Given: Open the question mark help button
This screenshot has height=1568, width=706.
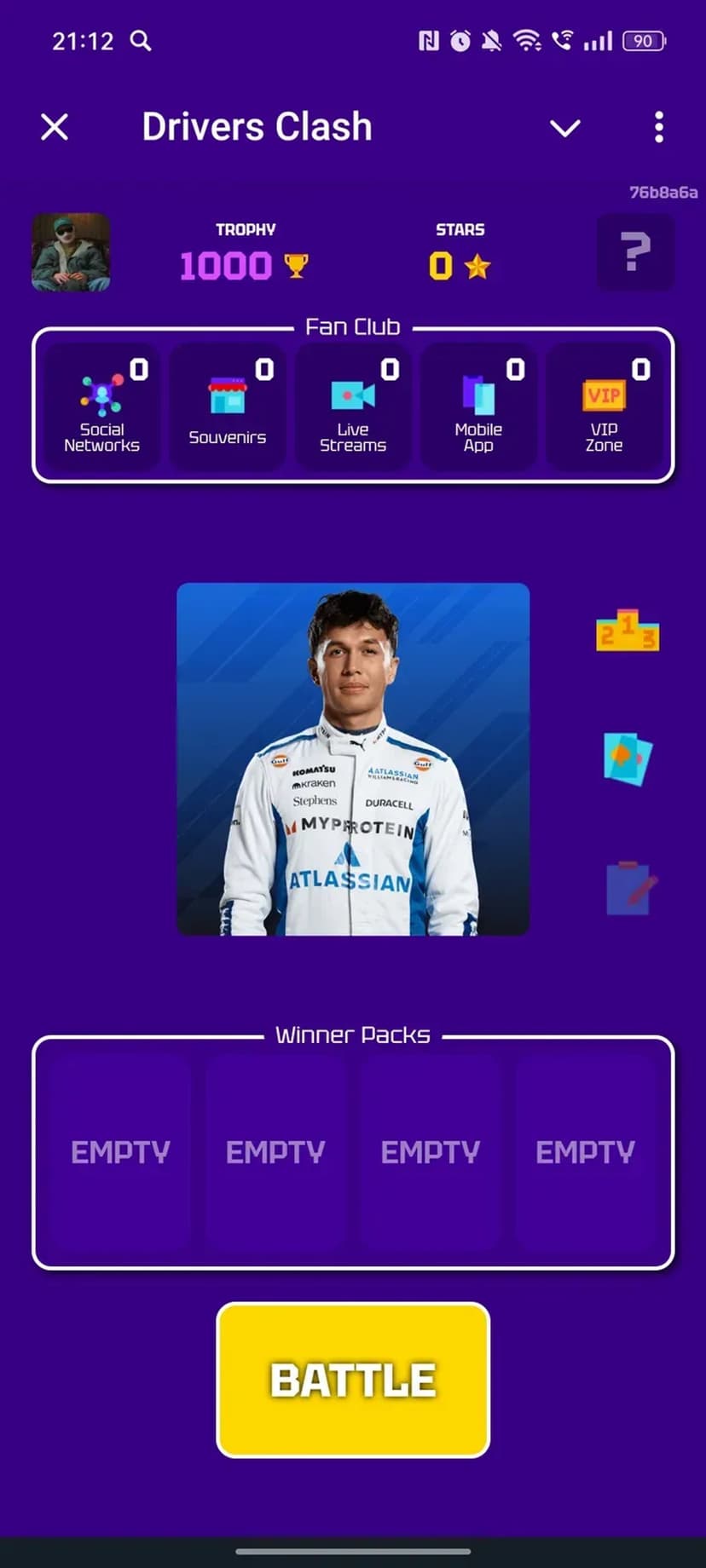Looking at the screenshot, I should point(635,252).
